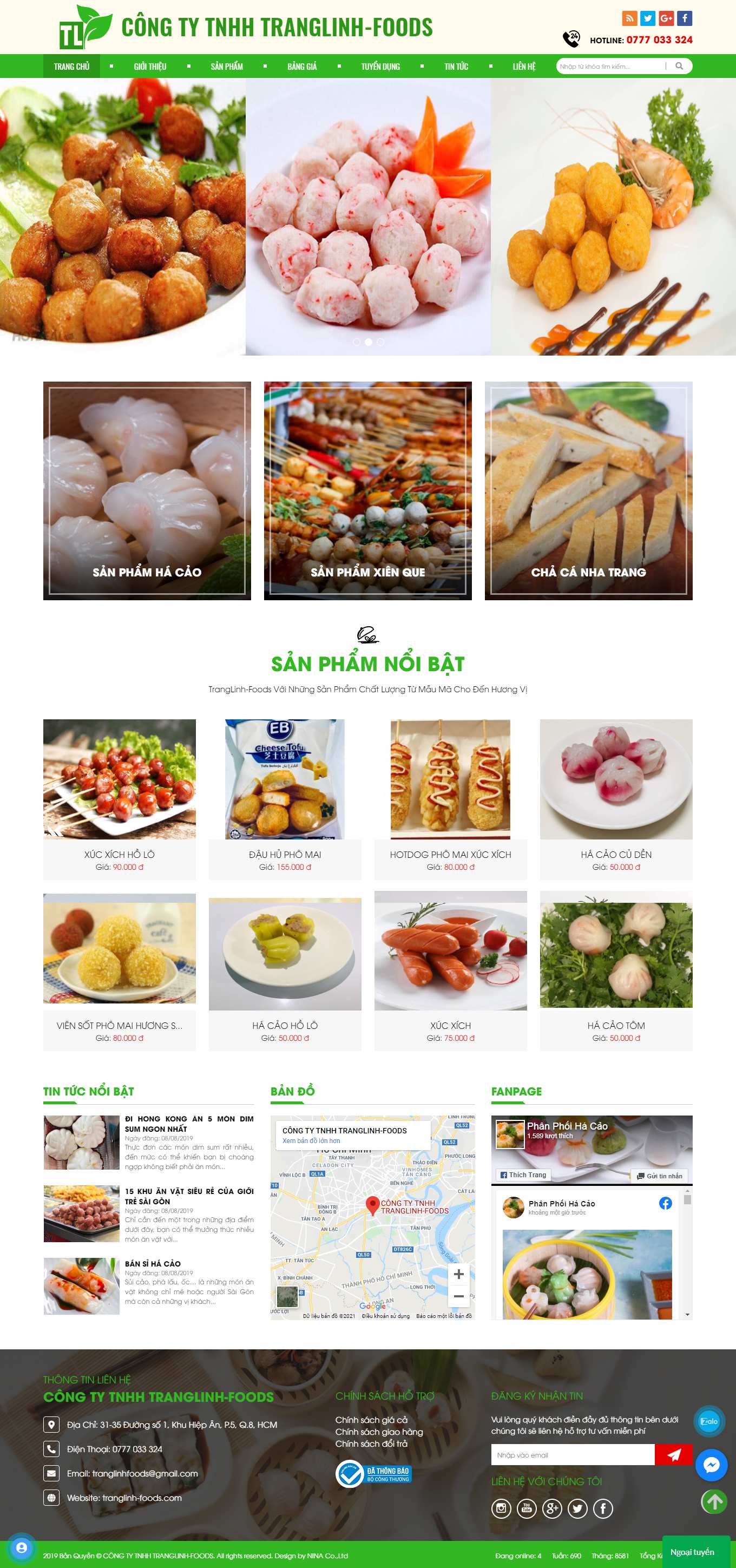Expand the GIỚI THIỆU navigation dropdown

click(x=150, y=67)
